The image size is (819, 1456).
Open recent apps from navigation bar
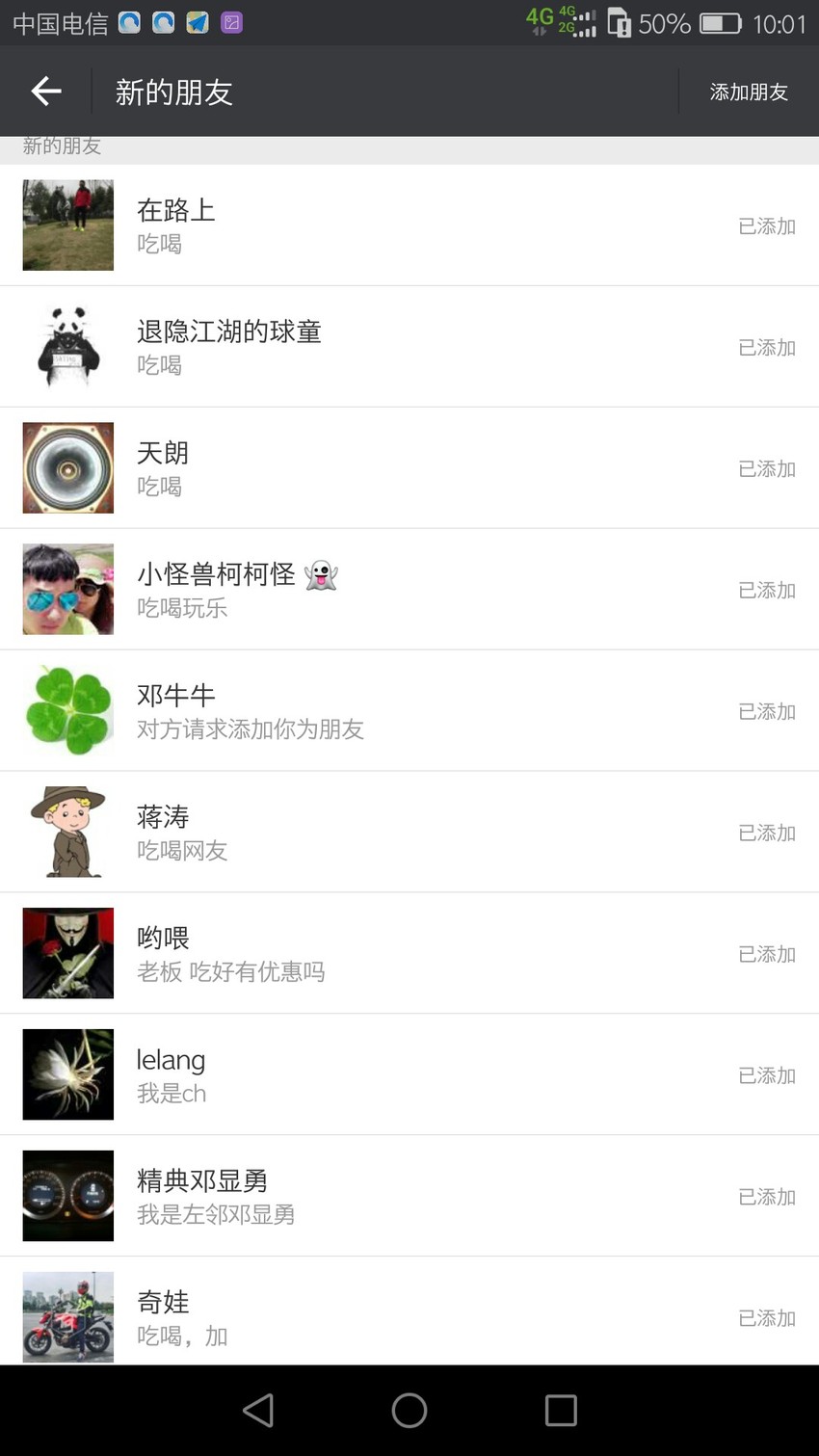[561, 1411]
